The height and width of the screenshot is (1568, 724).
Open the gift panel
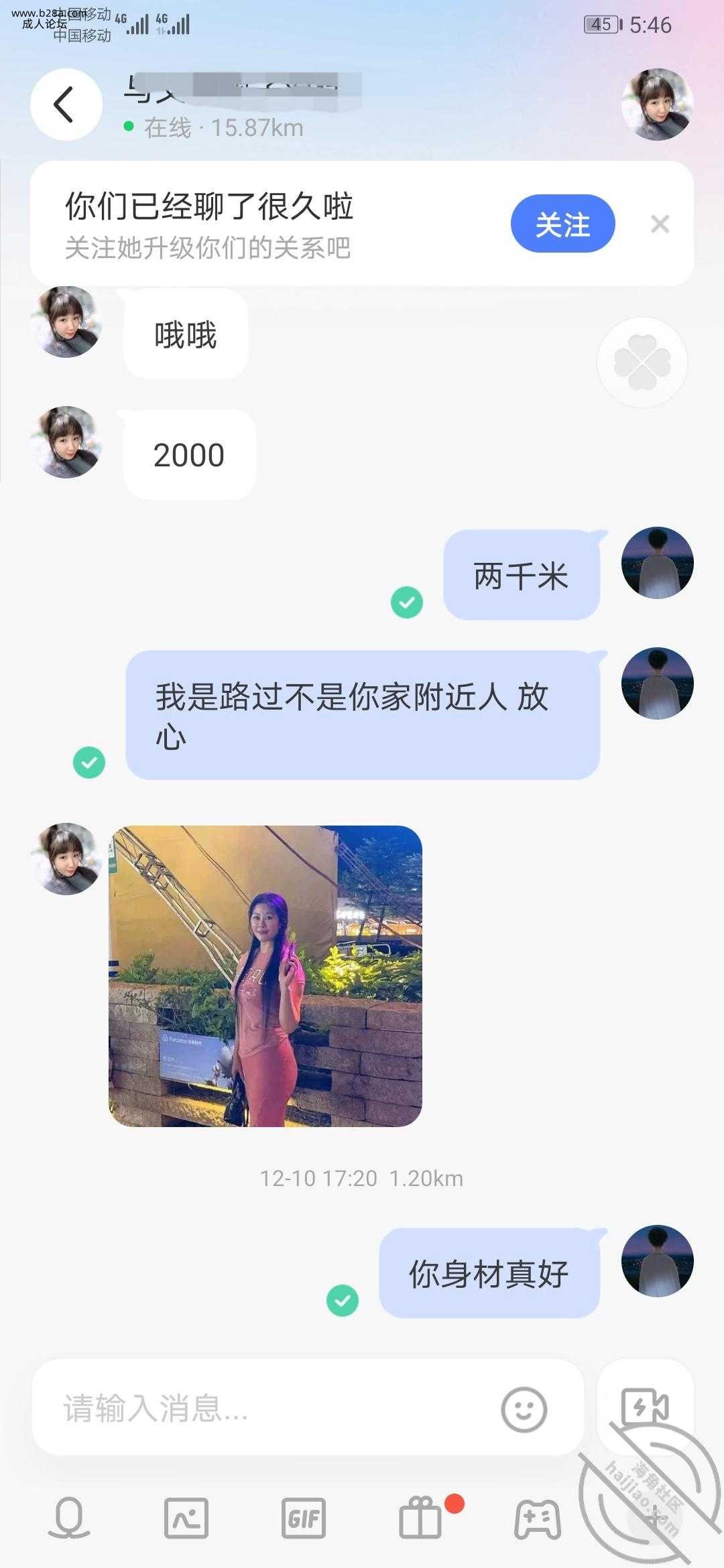pos(421,1518)
